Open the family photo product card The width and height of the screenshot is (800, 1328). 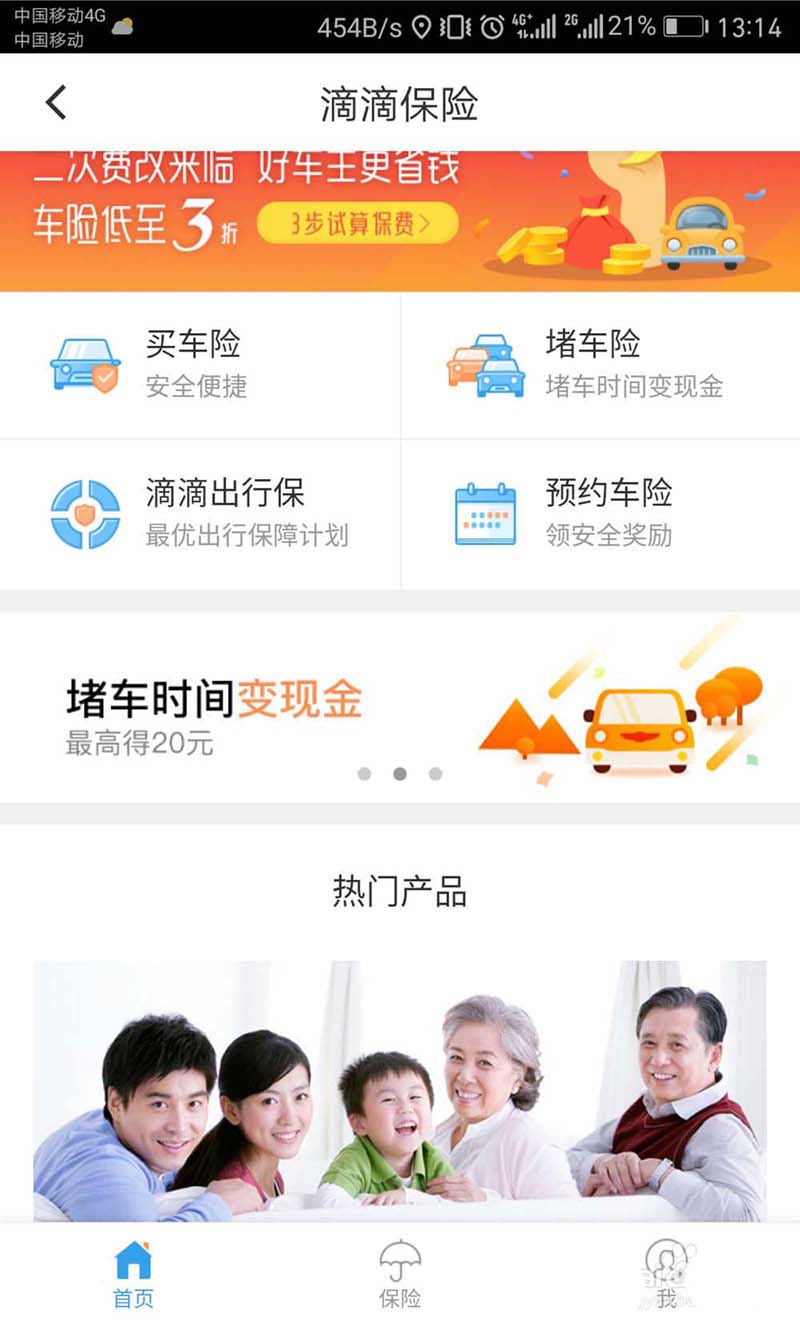(400, 1090)
